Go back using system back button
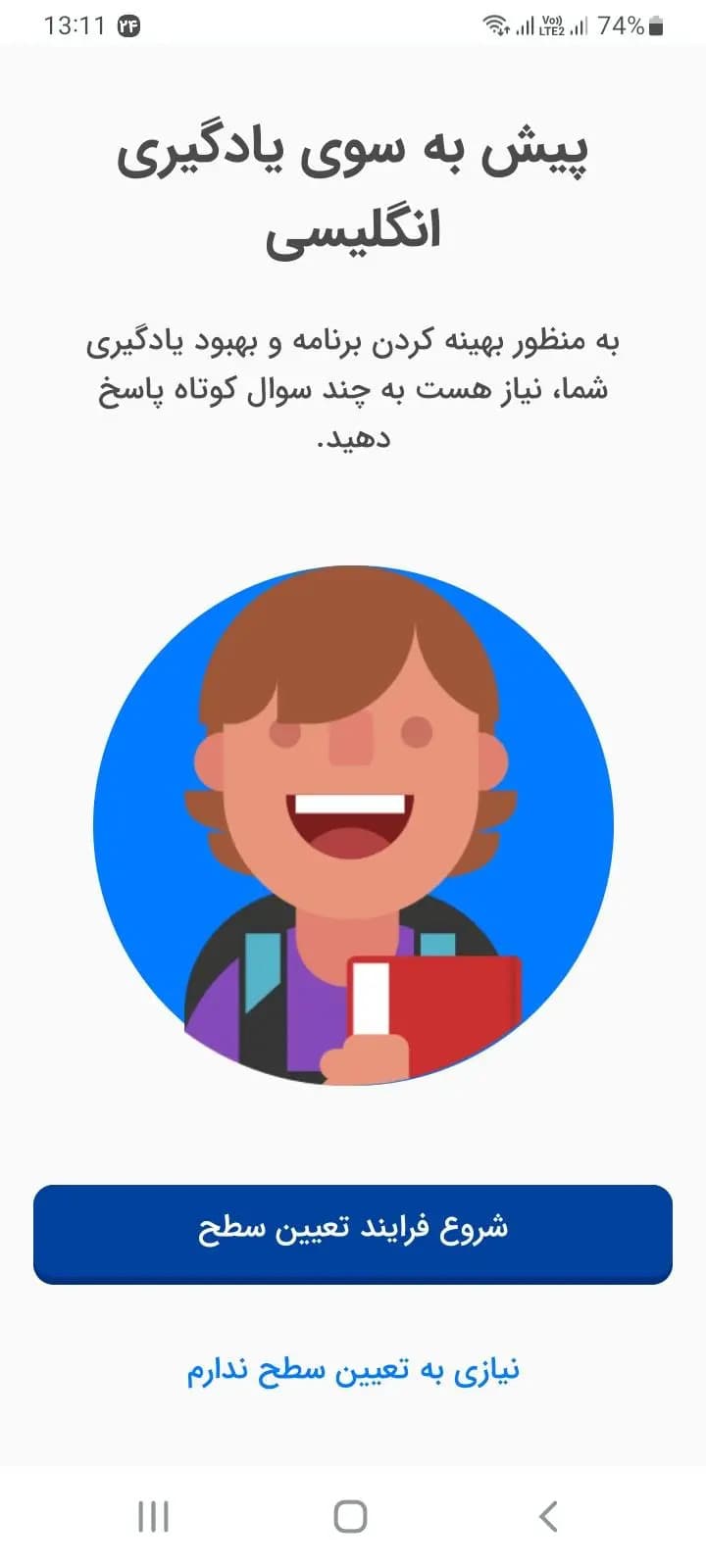Image resolution: width=706 pixels, height=1568 pixels. pyautogui.click(x=549, y=1516)
